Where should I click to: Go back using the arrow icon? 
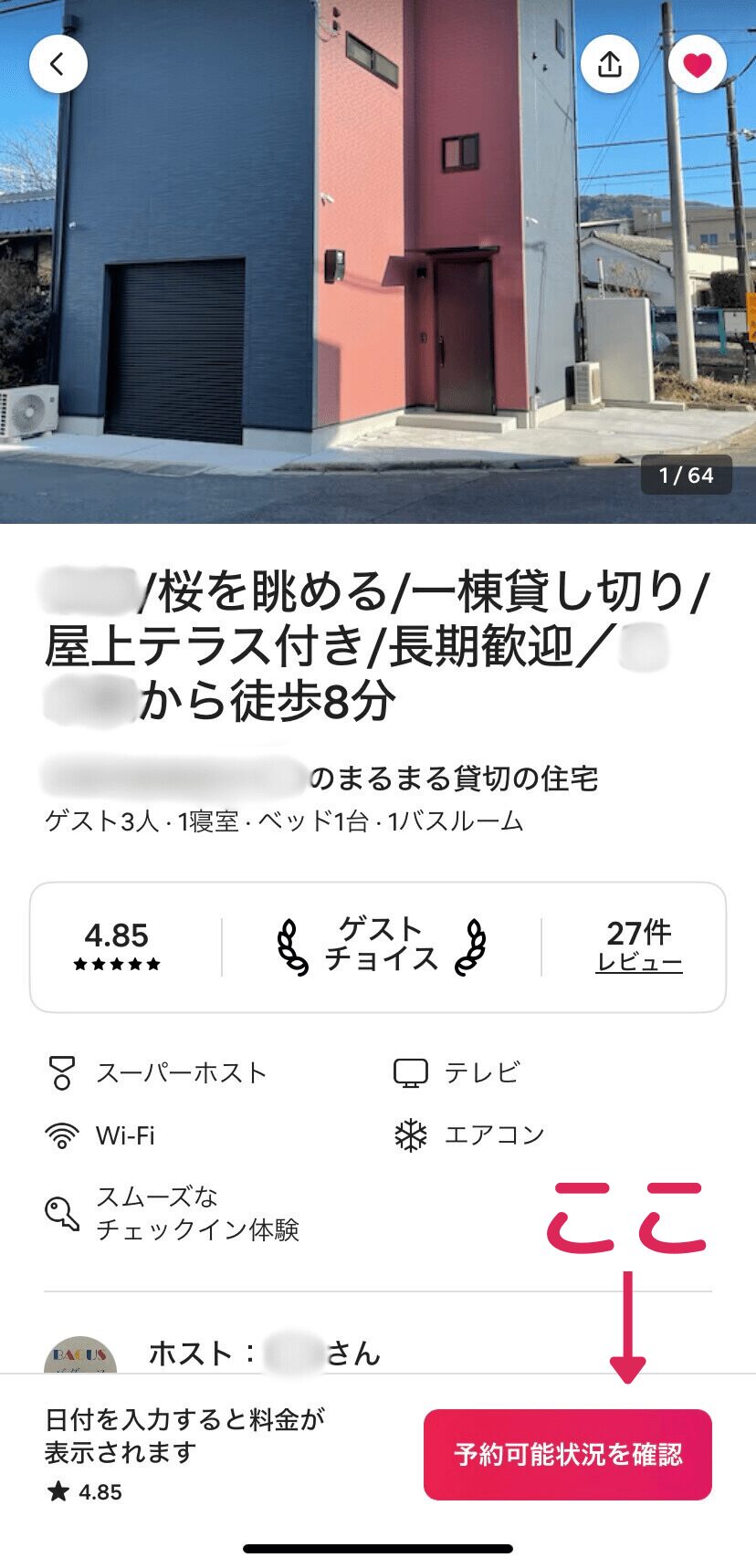58,64
